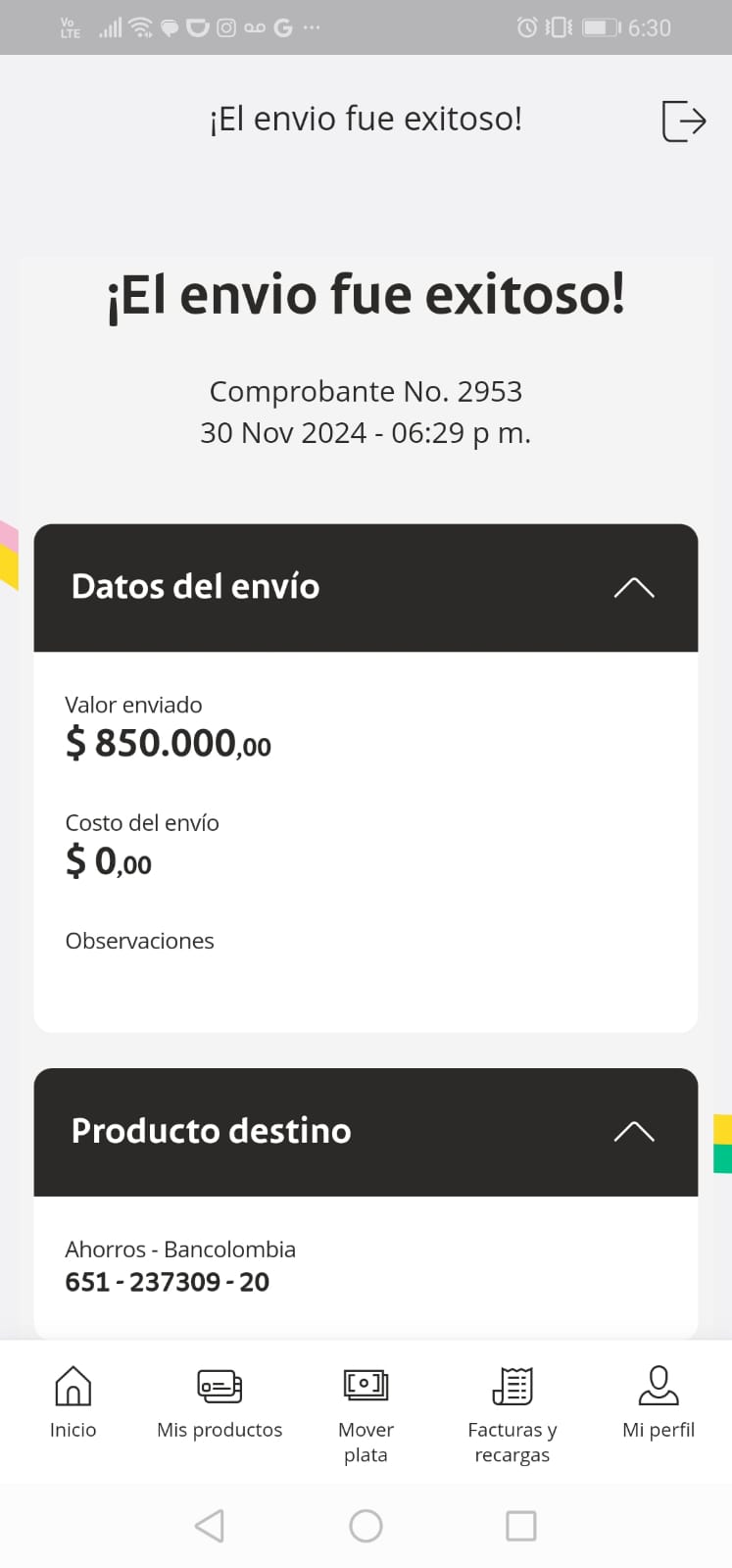
Task: Tap the system back button
Action: click(210, 1526)
